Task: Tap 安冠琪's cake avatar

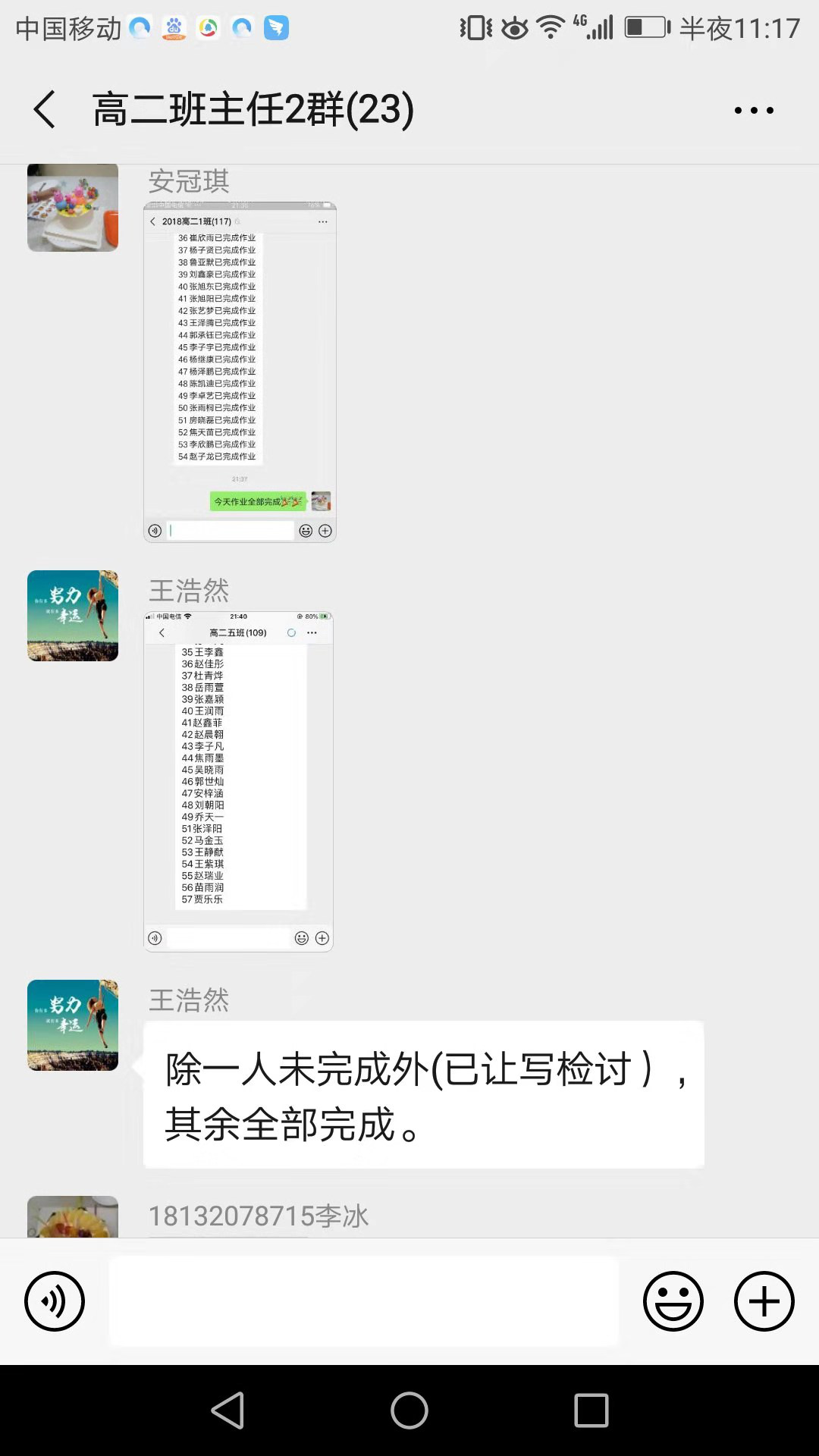Action: [x=73, y=208]
